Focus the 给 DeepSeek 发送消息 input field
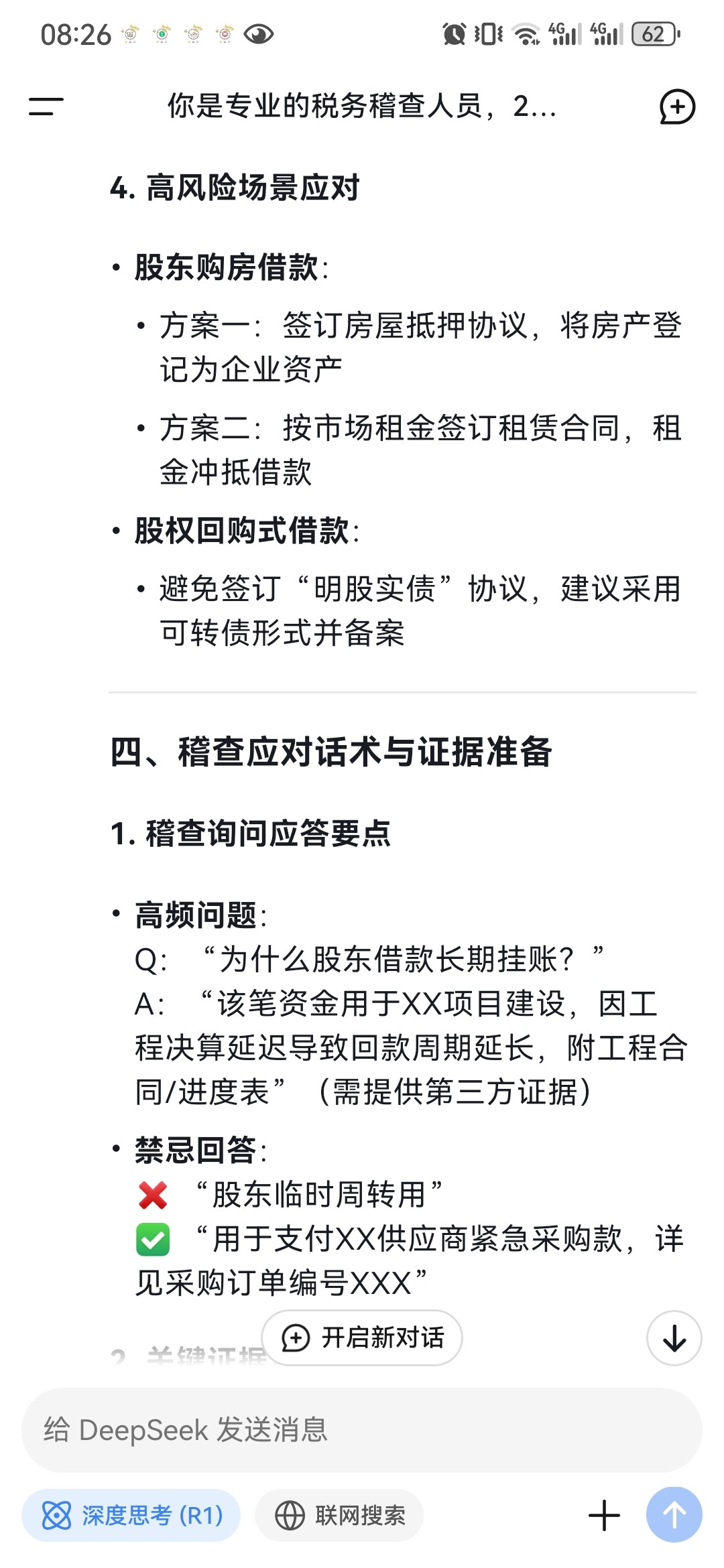 click(362, 1429)
